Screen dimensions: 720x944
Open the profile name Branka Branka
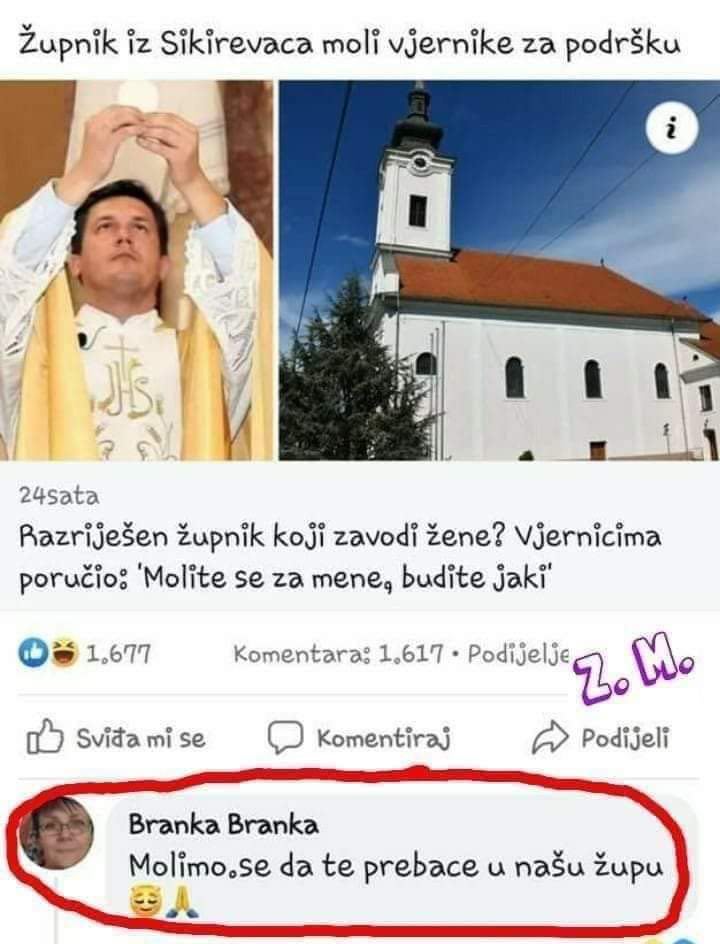(x=224, y=825)
